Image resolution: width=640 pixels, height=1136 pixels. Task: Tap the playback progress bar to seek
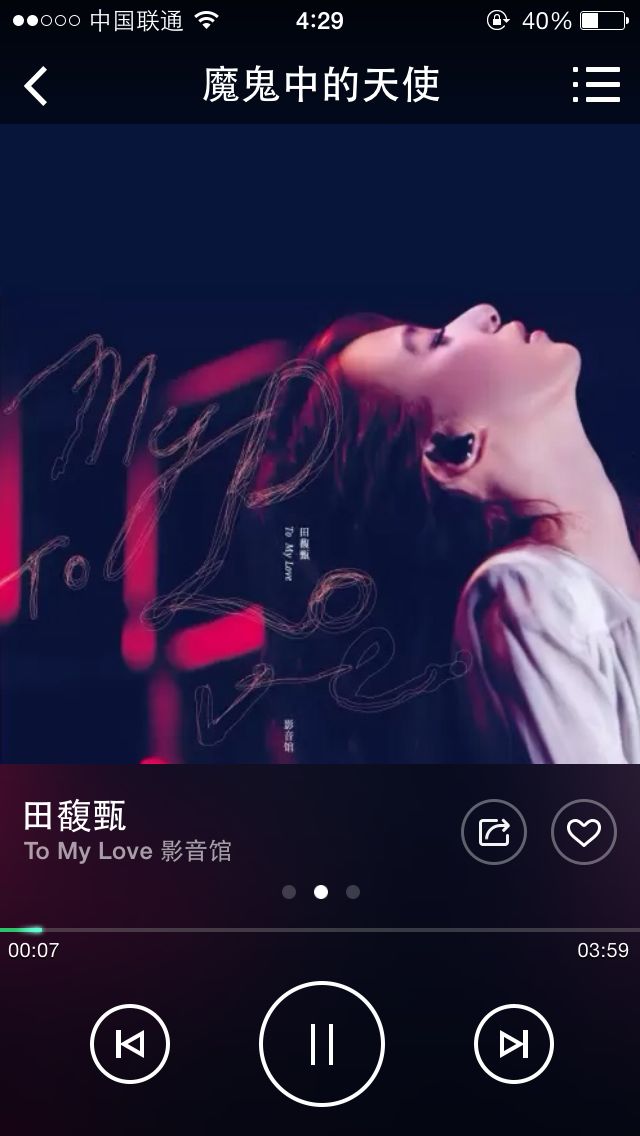[320, 930]
